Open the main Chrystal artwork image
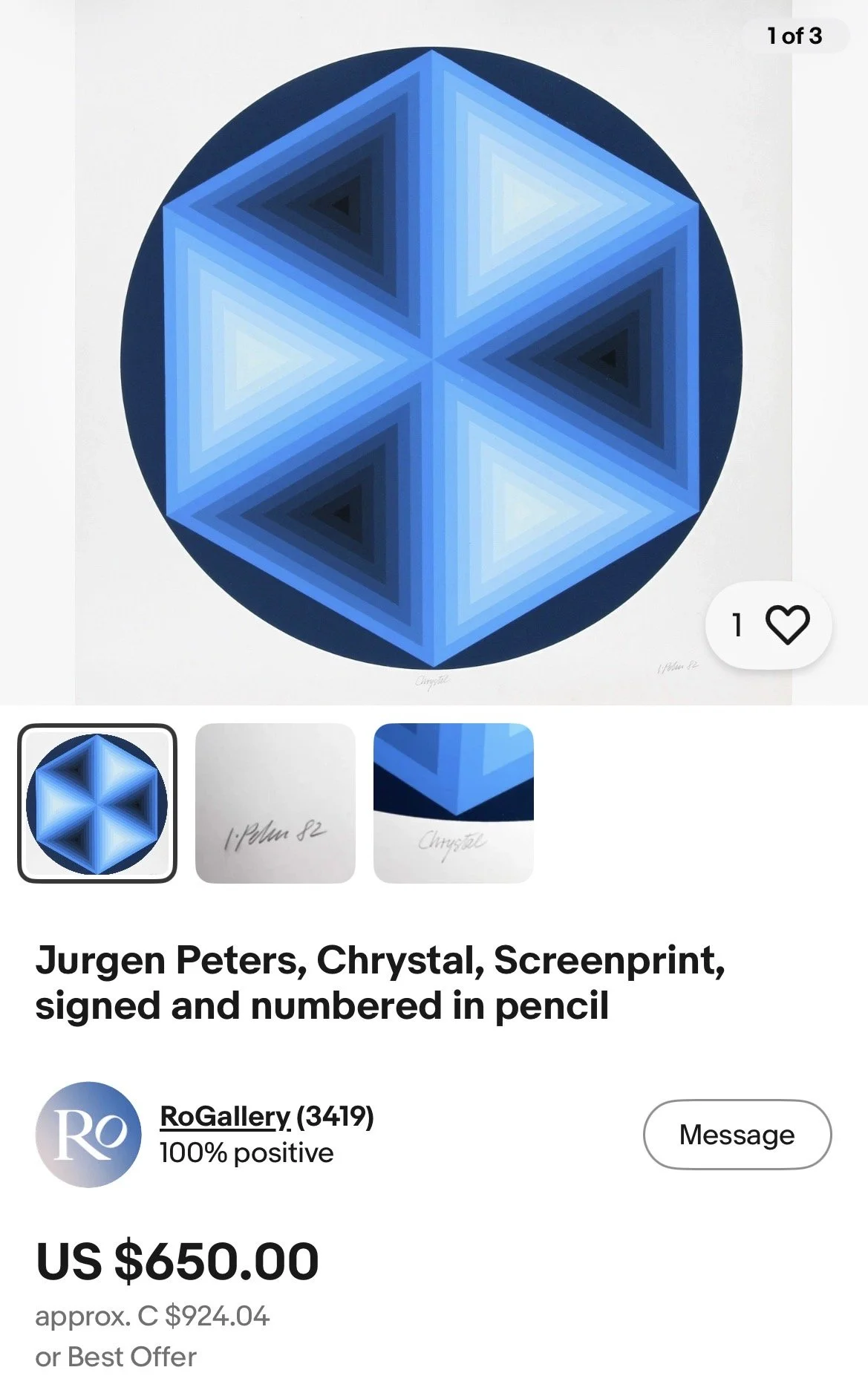The width and height of the screenshot is (868, 1396). pyautogui.click(x=434, y=352)
